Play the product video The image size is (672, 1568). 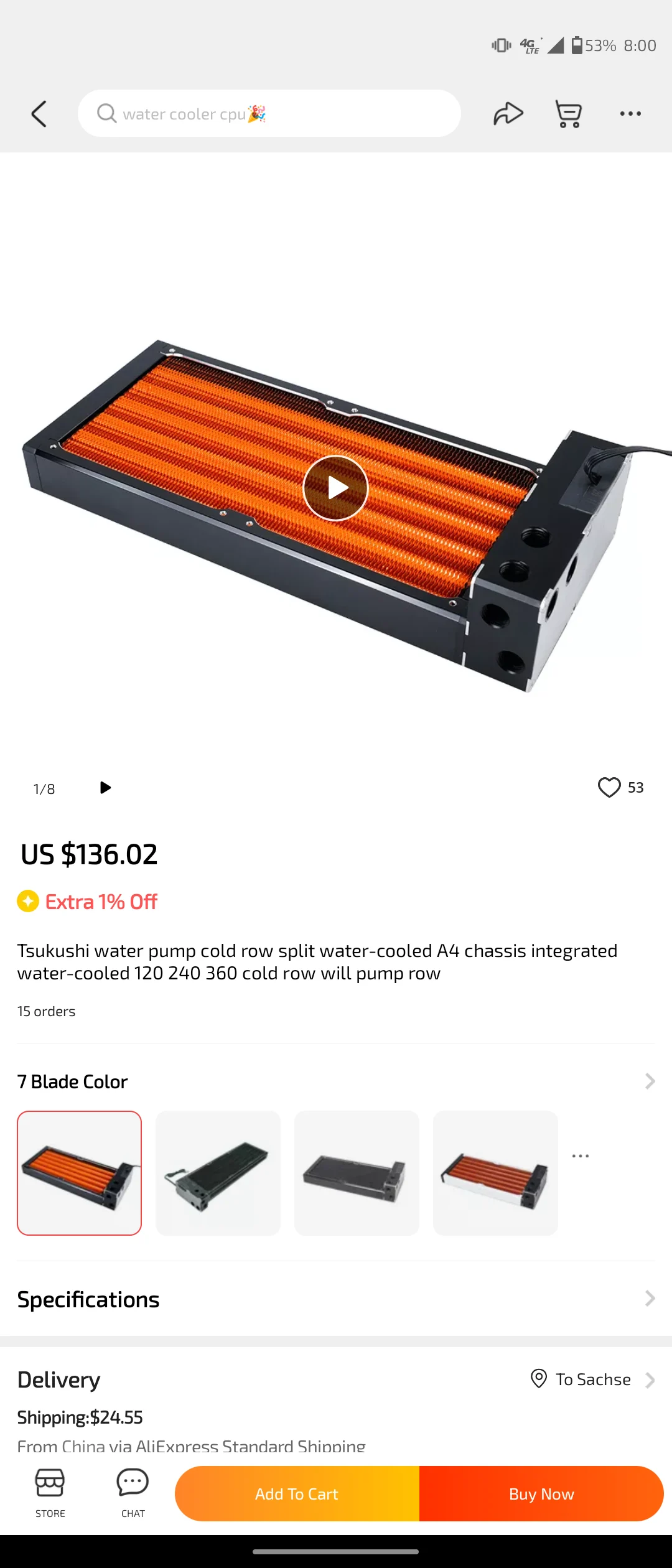335,488
